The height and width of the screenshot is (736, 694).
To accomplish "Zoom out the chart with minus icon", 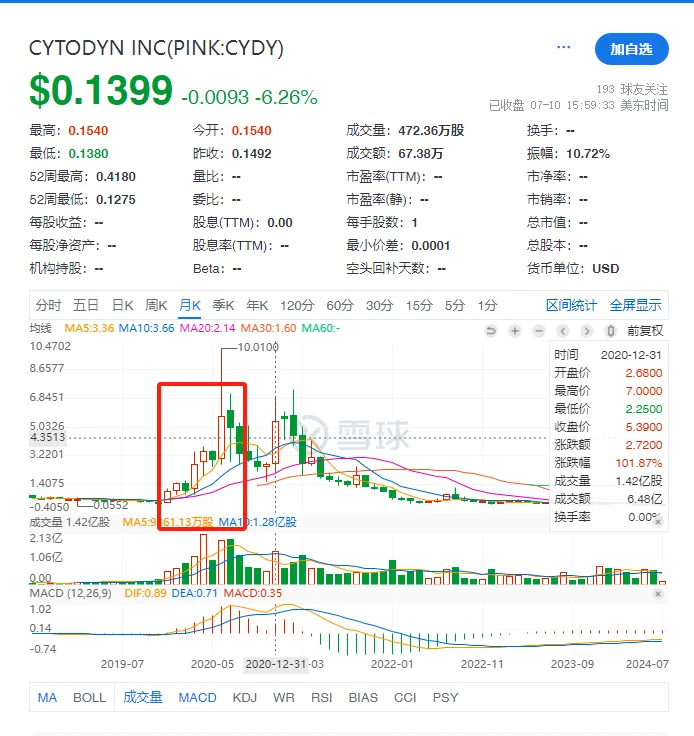I will 539,331.
